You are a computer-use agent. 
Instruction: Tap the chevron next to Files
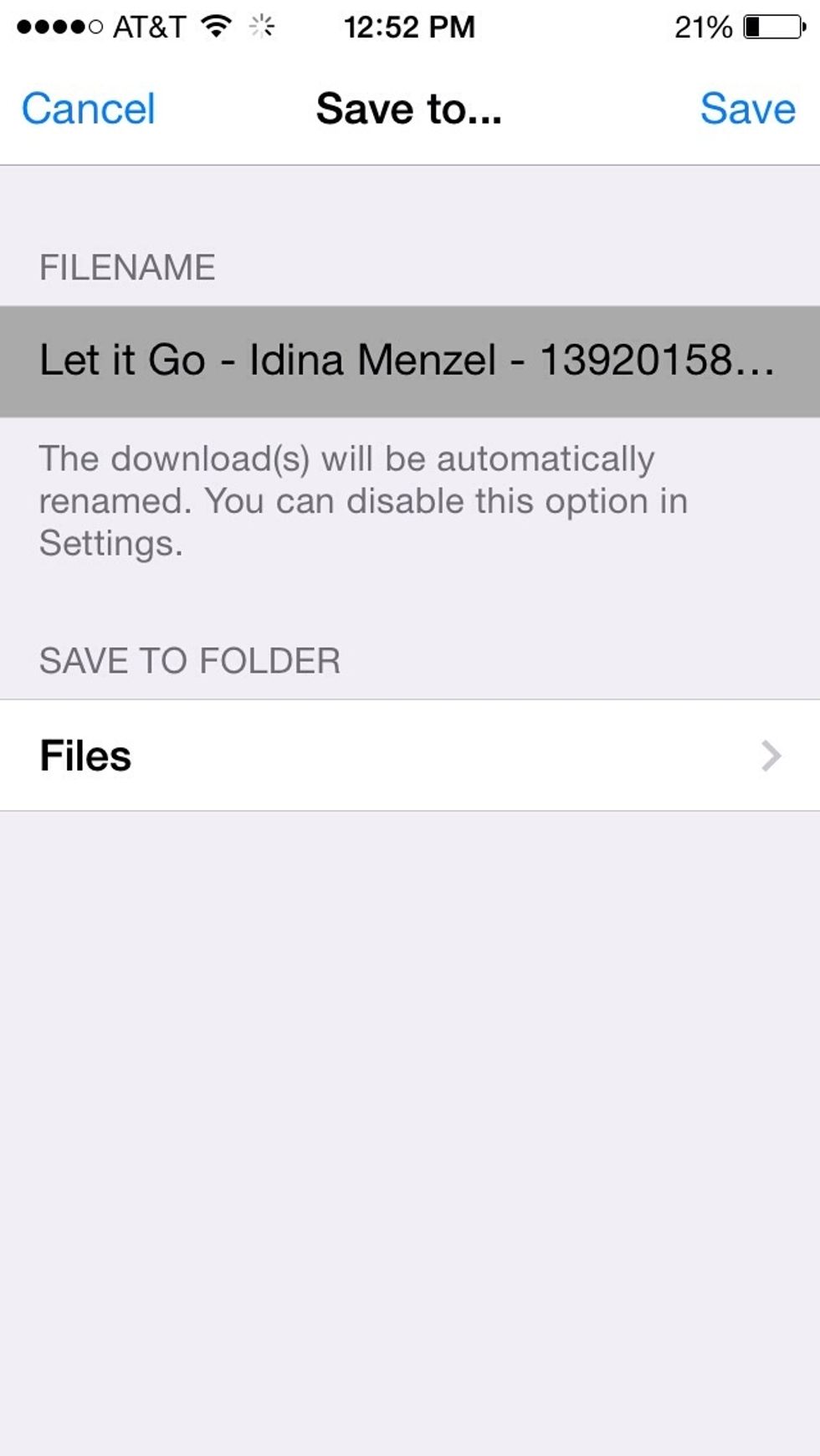click(x=769, y=756)
